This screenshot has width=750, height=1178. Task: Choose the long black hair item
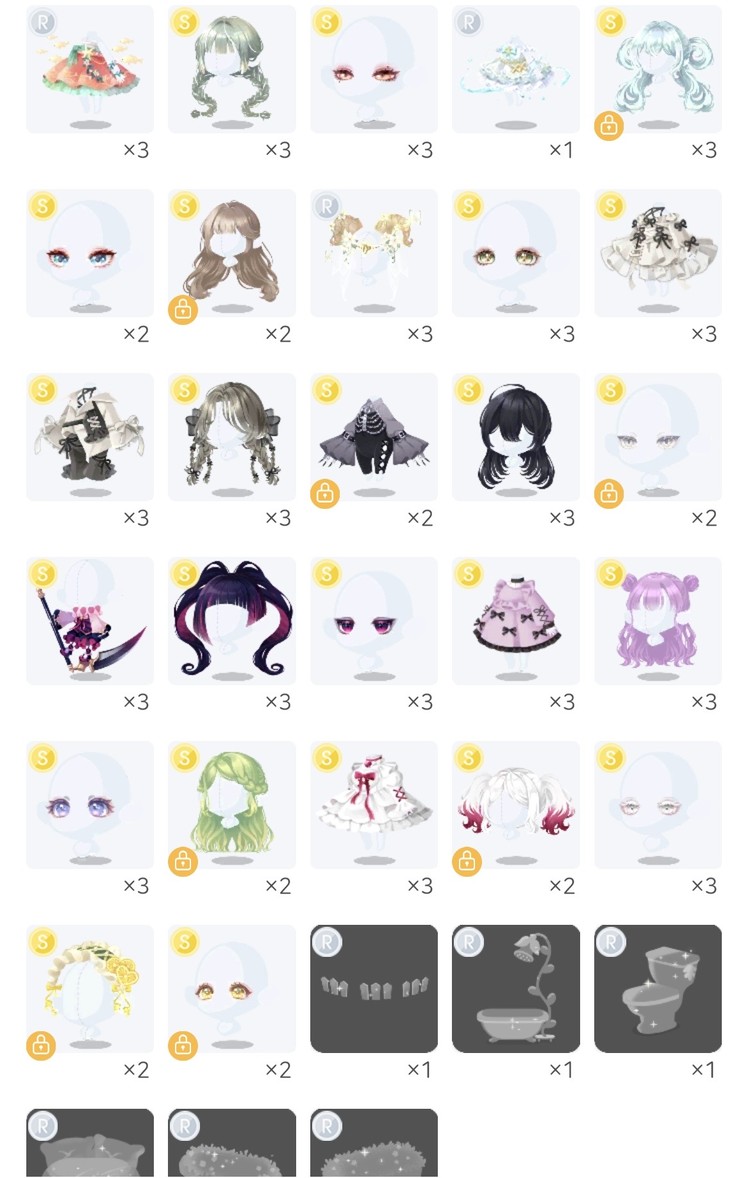pos(516,437)
